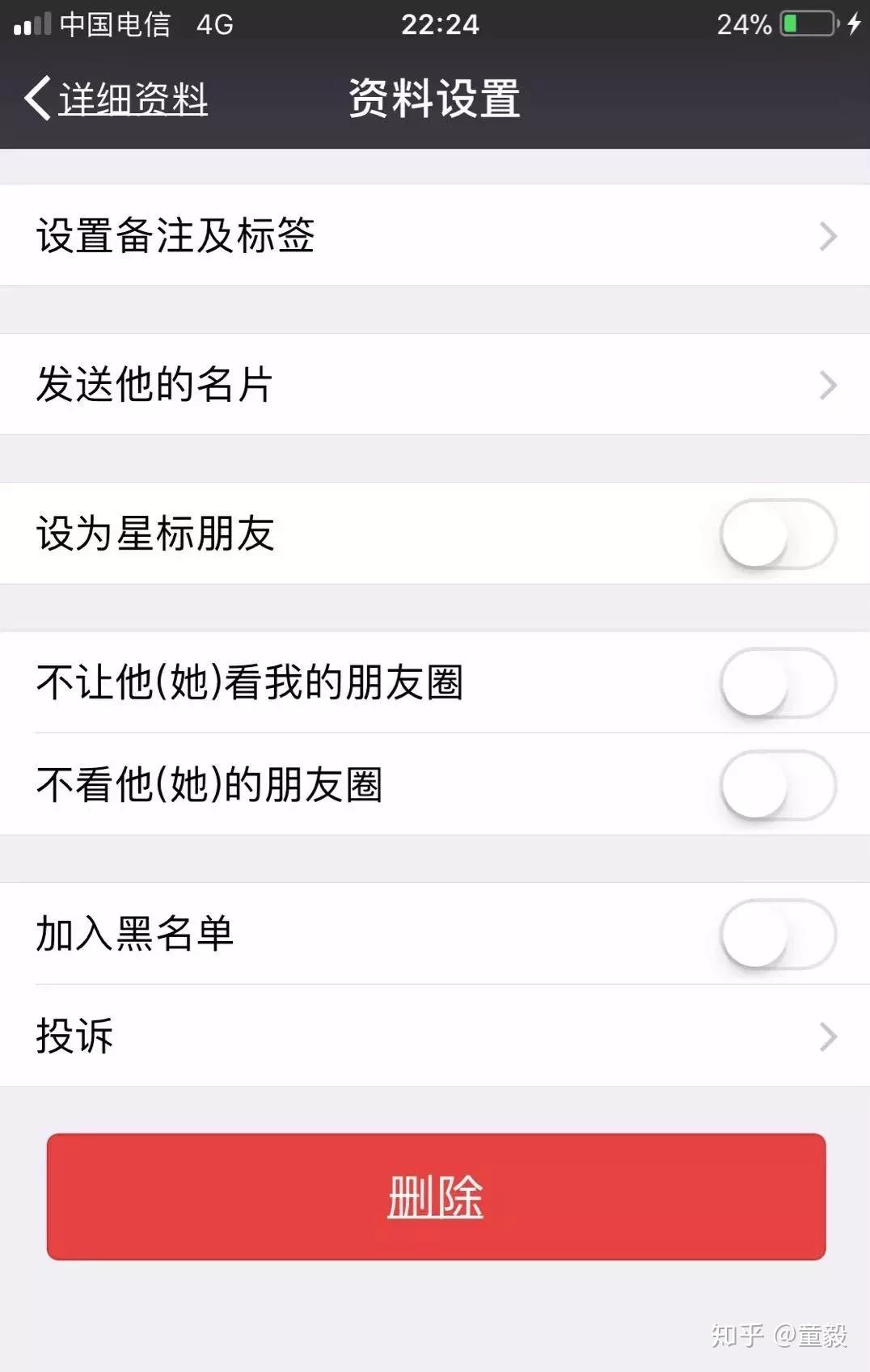870x1372 pixels.
Task: Toggle 设为星标朋友 switch
Action: 778,534
